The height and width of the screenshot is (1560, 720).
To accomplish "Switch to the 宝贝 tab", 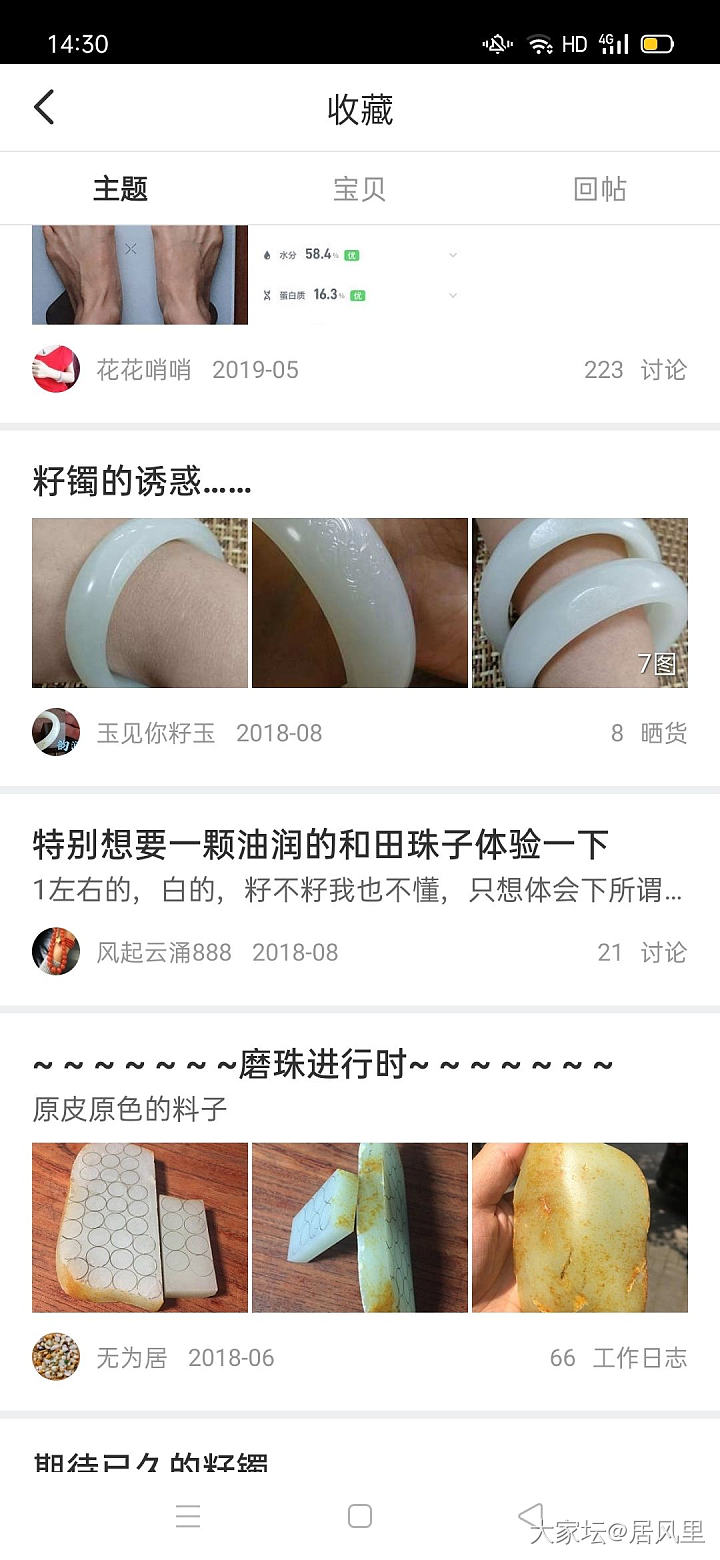I will tap(359, 189).
